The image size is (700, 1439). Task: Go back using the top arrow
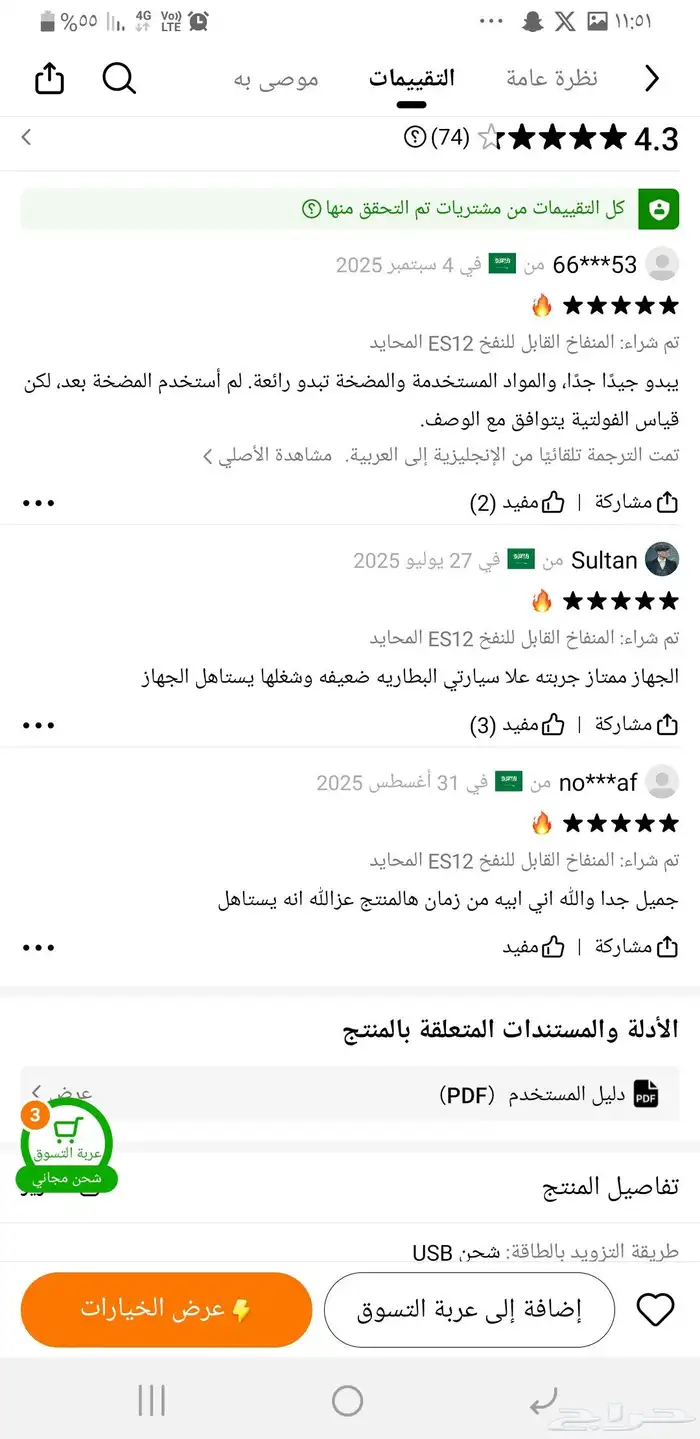(x=652, y=79)
